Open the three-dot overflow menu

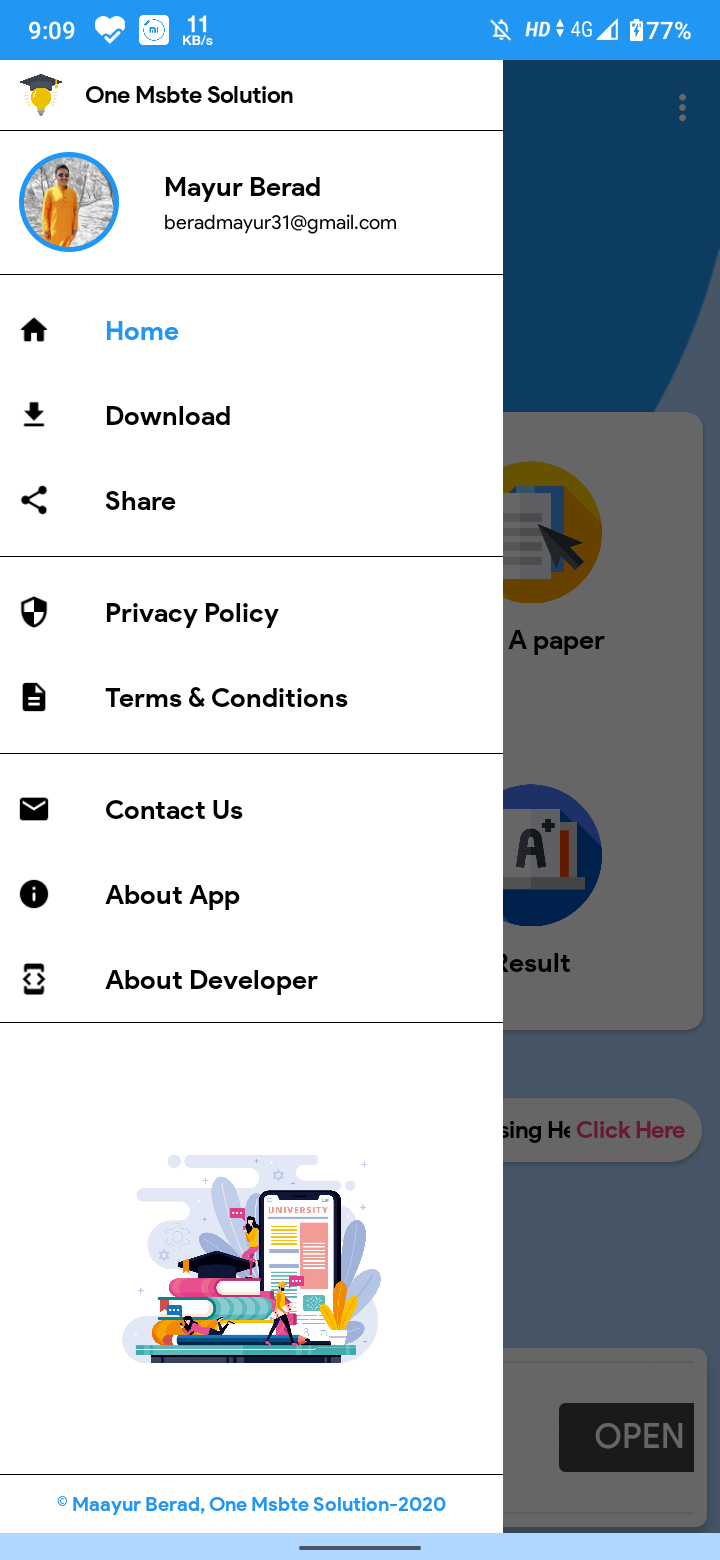(x=682, y=108)
